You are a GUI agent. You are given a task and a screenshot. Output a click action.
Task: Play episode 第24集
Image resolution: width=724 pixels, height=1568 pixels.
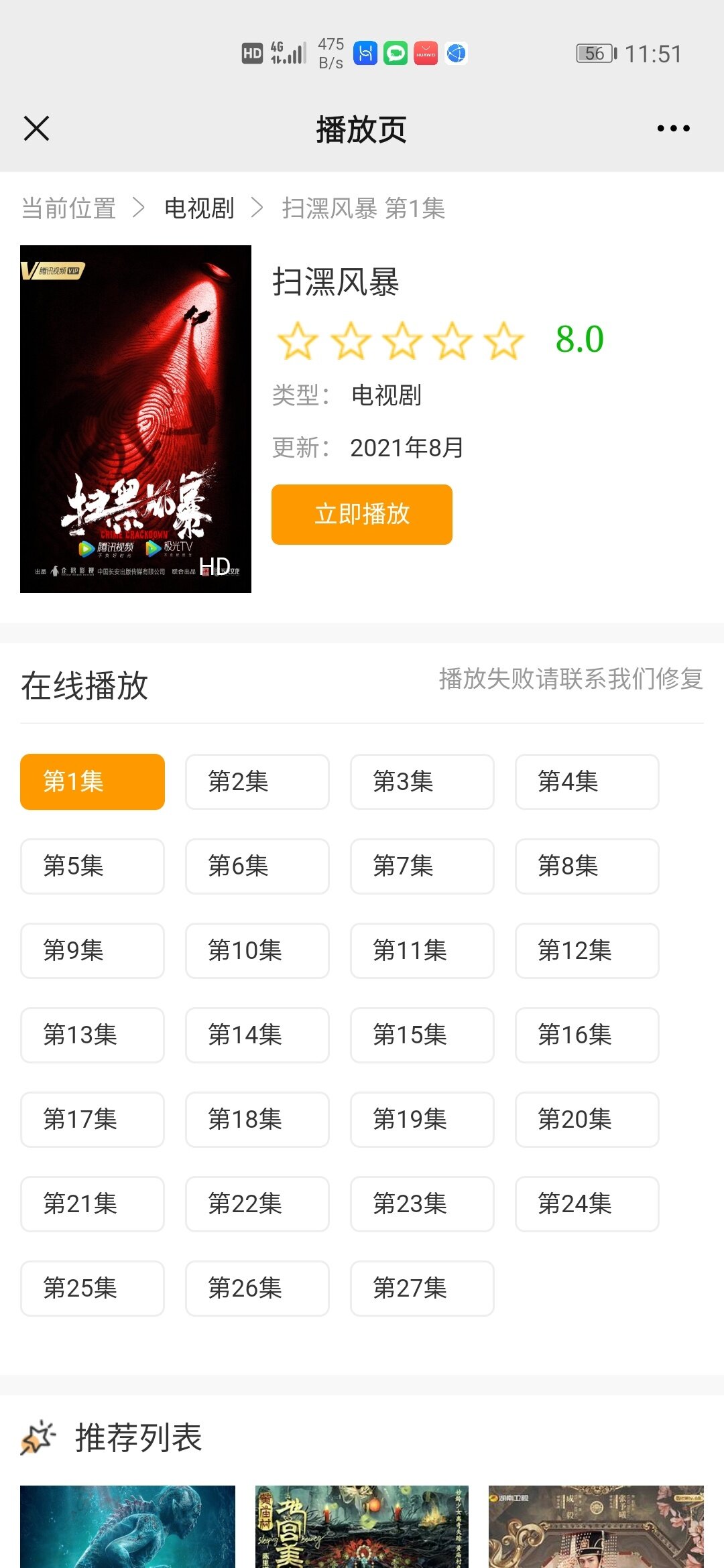[587, 1204]
